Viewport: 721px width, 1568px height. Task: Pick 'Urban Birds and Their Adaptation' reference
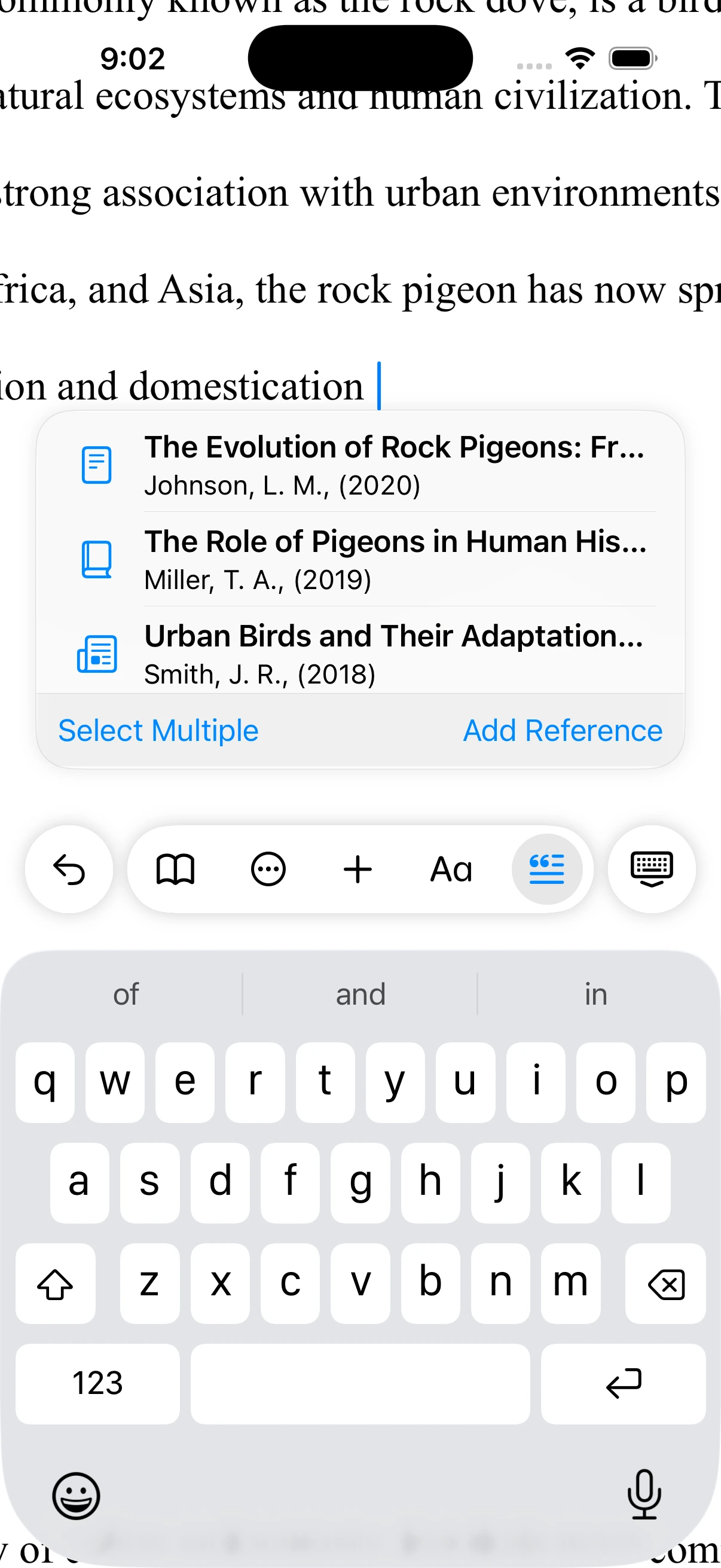coord(393,654)
